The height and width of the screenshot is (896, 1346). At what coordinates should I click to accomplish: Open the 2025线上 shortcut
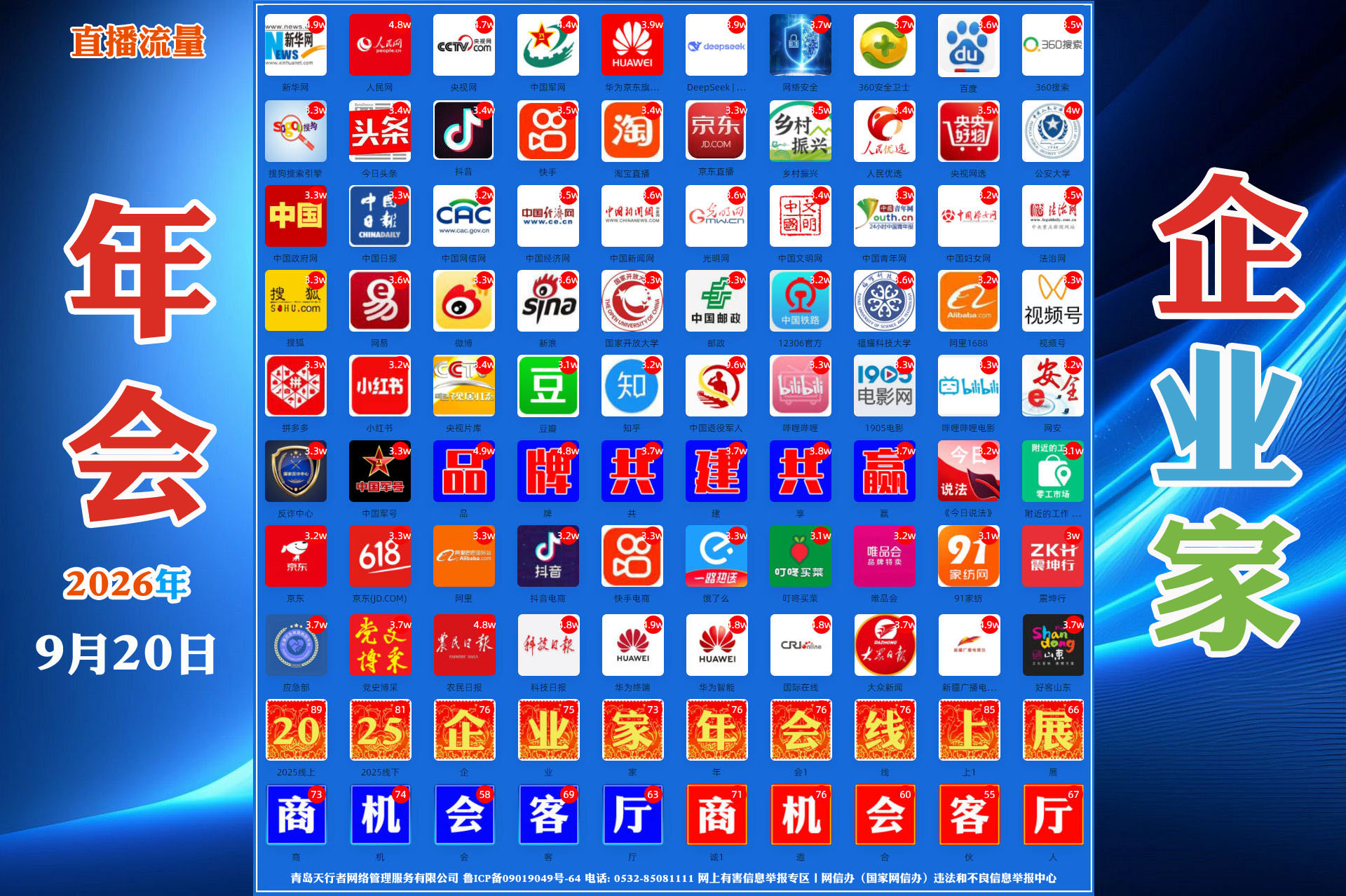tap(295, 730)
